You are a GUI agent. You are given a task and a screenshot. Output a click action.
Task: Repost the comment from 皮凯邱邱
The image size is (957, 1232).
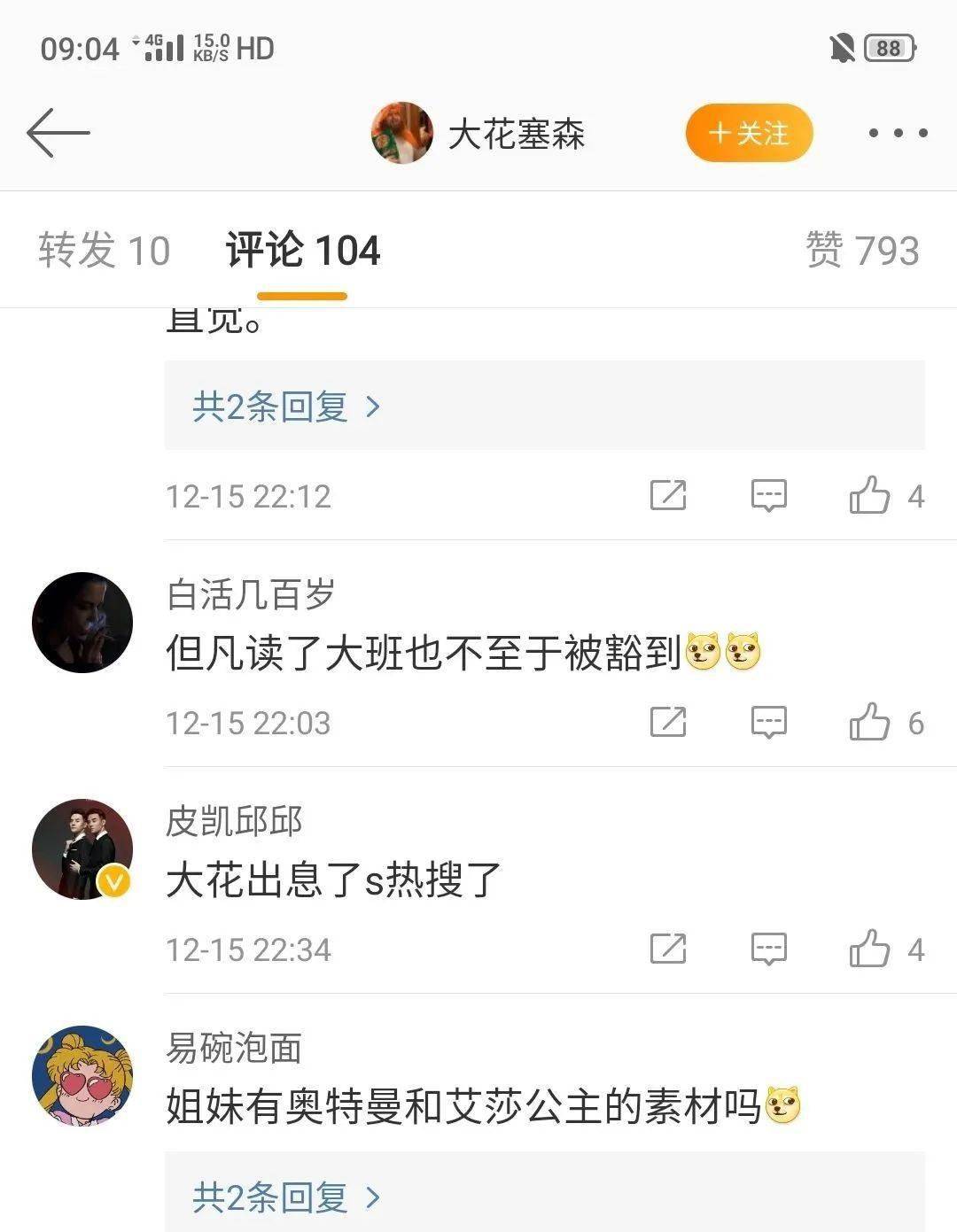pos(668,949)
